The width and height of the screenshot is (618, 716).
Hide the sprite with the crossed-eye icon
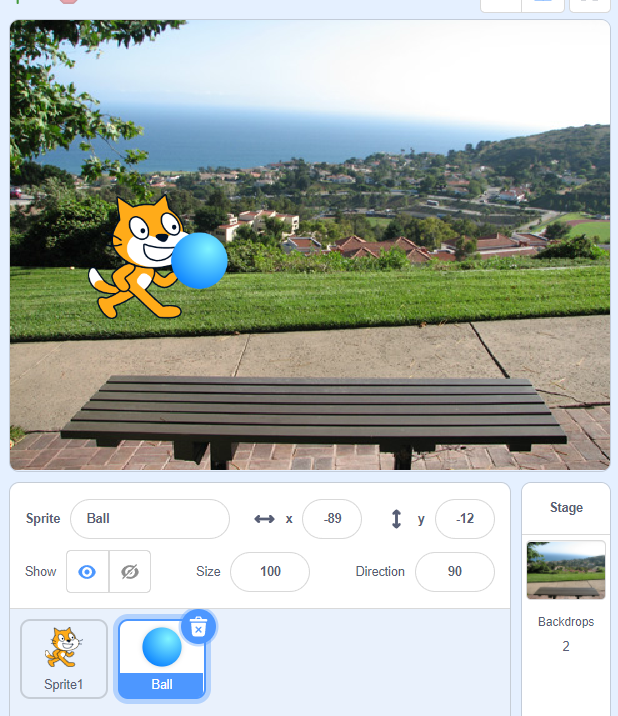point(129,572)
